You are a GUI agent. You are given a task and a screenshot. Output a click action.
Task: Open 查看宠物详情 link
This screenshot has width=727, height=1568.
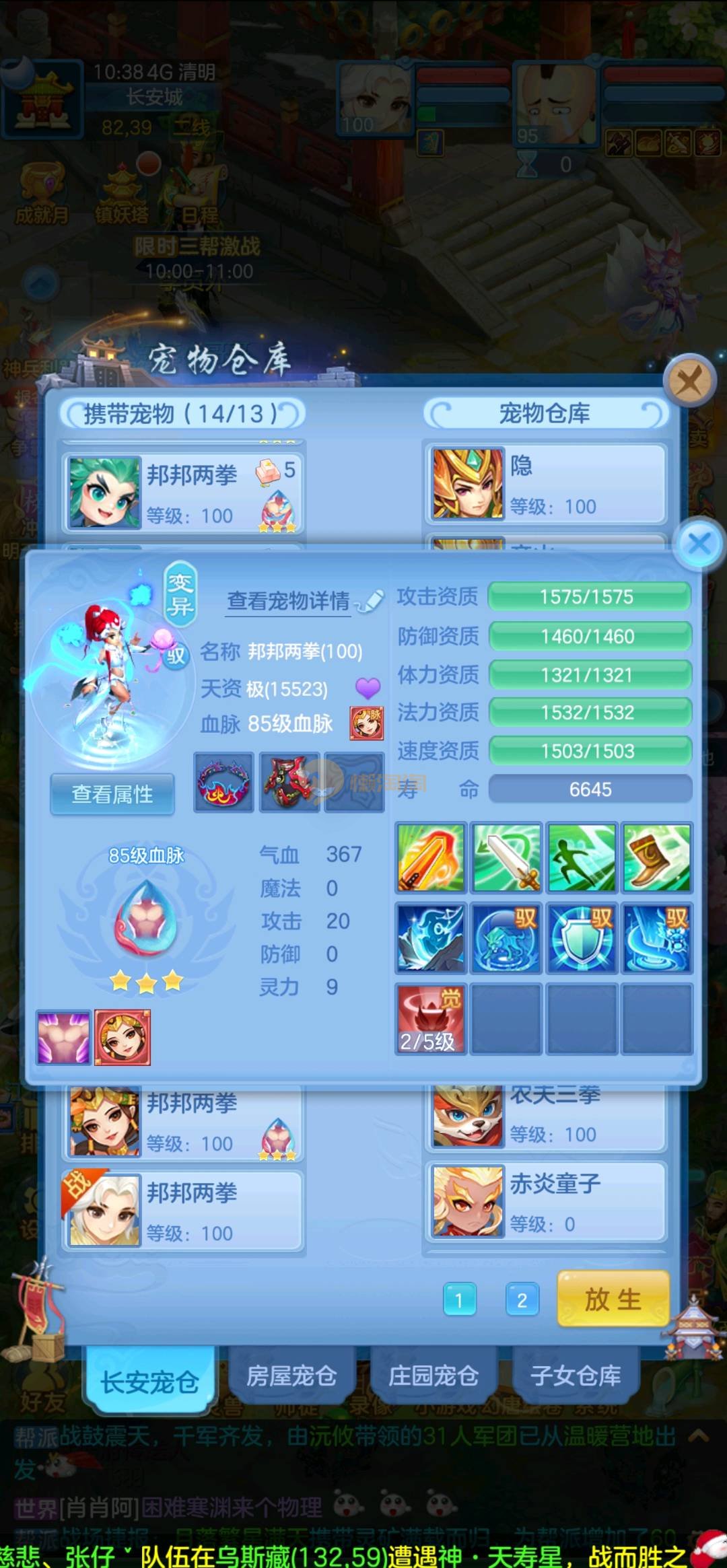pos(289,601)
